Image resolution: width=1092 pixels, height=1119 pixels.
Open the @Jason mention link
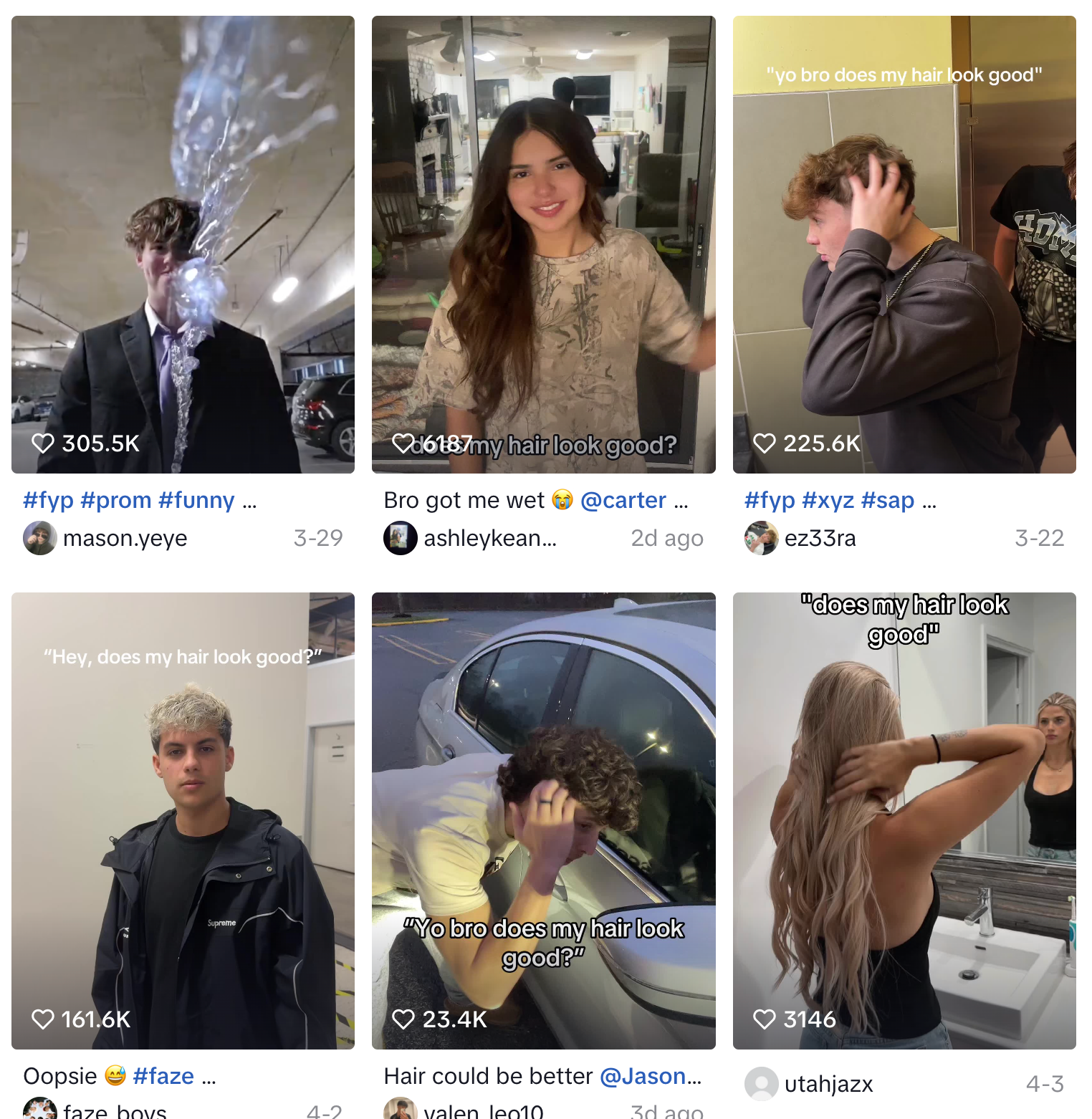pyautogui.click(x=643, y=1076)
